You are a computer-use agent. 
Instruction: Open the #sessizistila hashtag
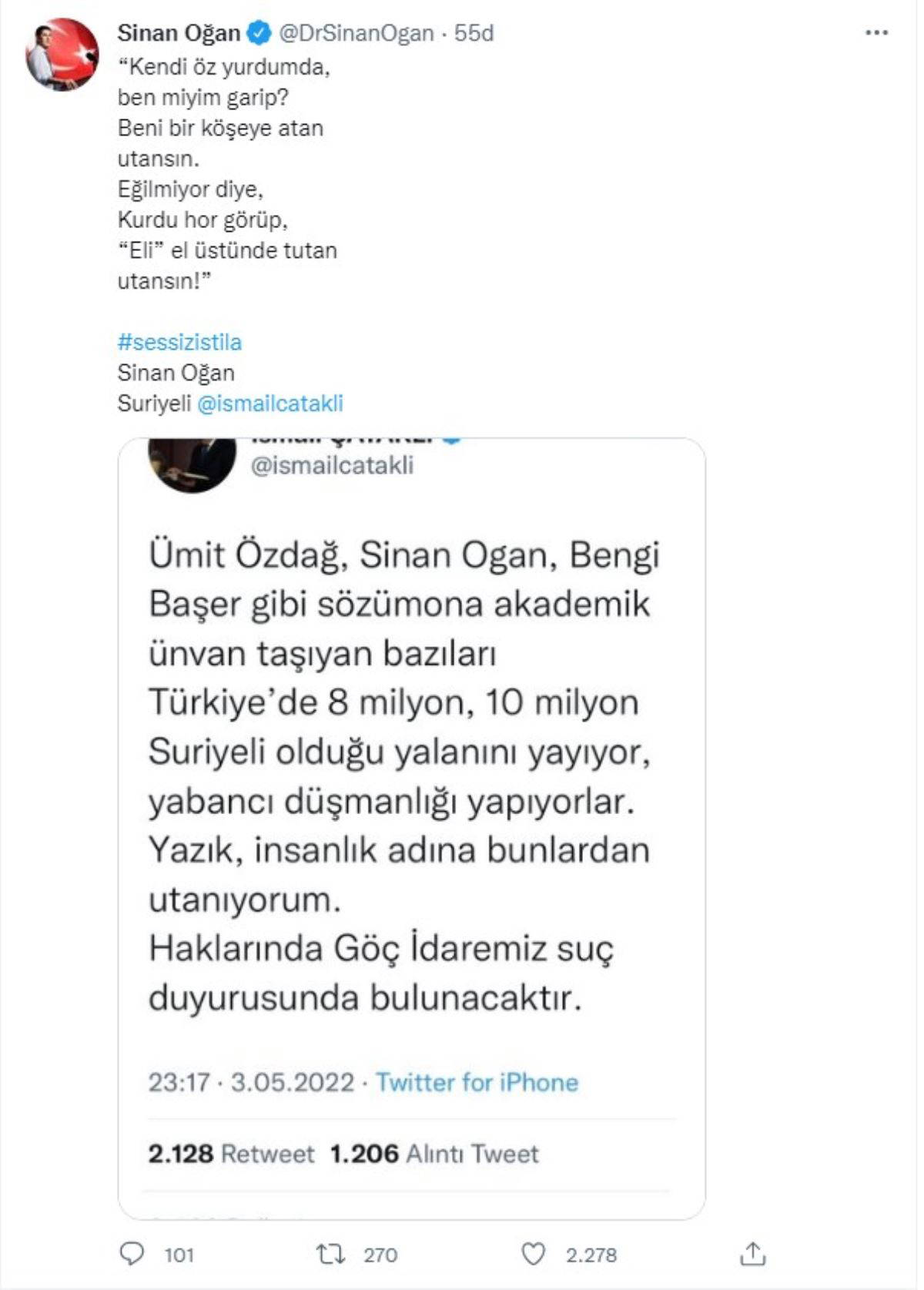coord(179,342)
